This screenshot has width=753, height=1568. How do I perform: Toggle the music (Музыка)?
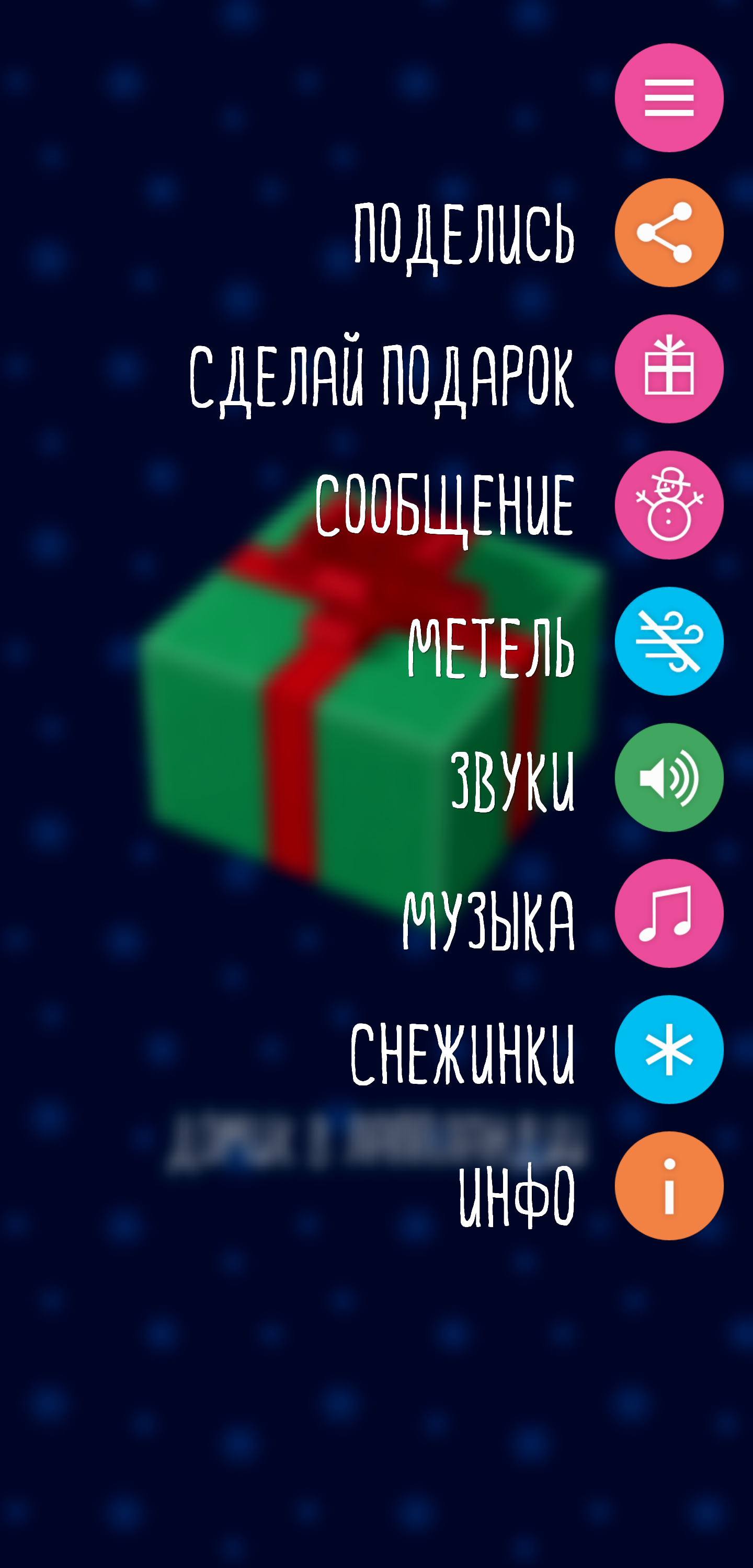coord(668,913)
